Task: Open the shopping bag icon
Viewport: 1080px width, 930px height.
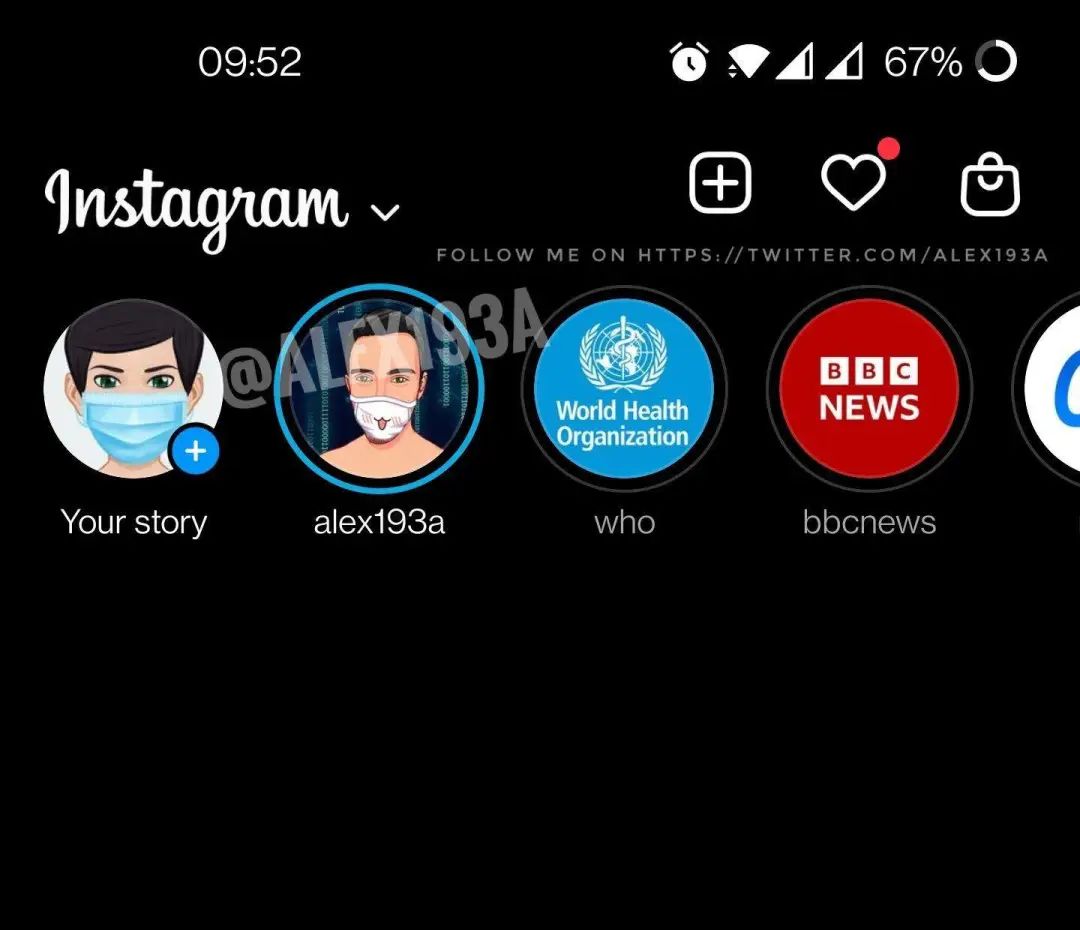Action: [989, 185]
